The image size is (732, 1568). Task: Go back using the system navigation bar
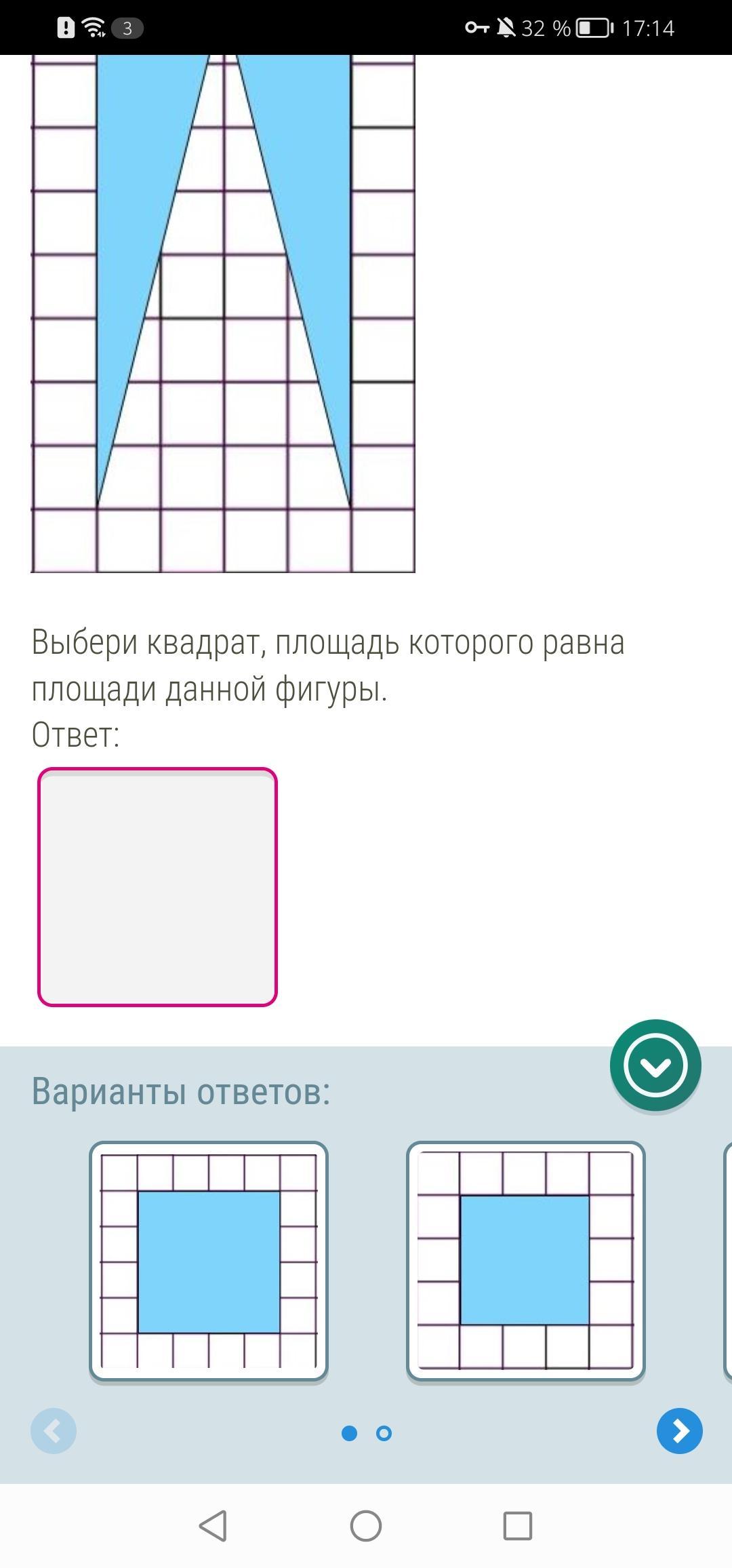[x=213, y=1526]
